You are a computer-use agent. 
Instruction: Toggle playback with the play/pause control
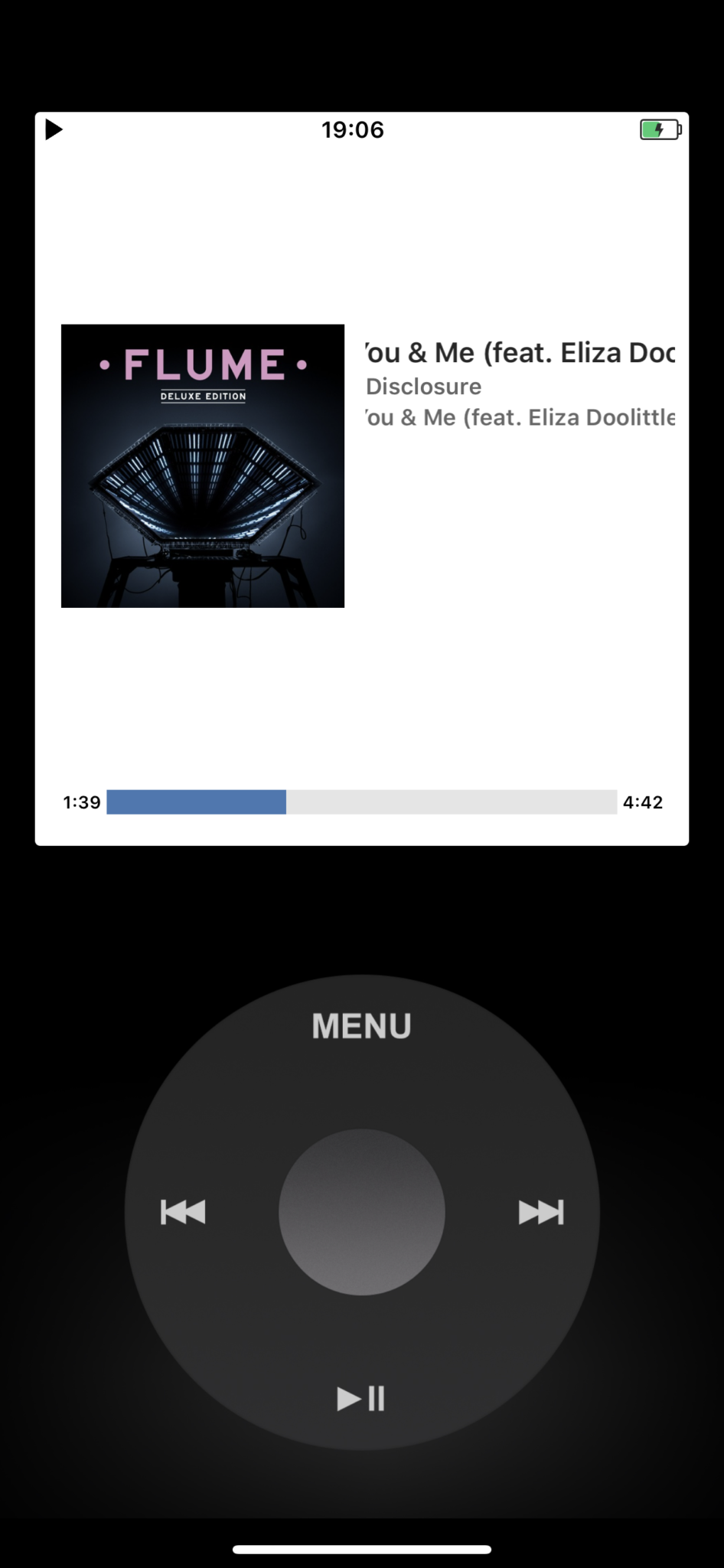(362, 1396)
